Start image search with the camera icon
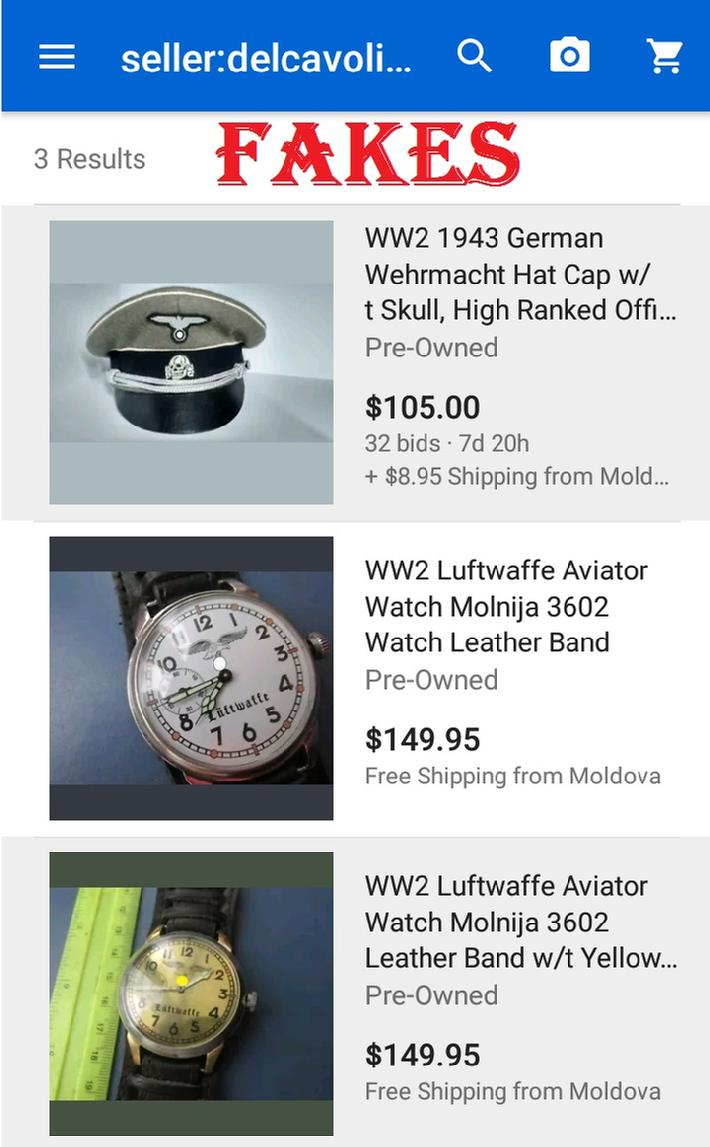710x1147 pixels. tap(569, 56)
